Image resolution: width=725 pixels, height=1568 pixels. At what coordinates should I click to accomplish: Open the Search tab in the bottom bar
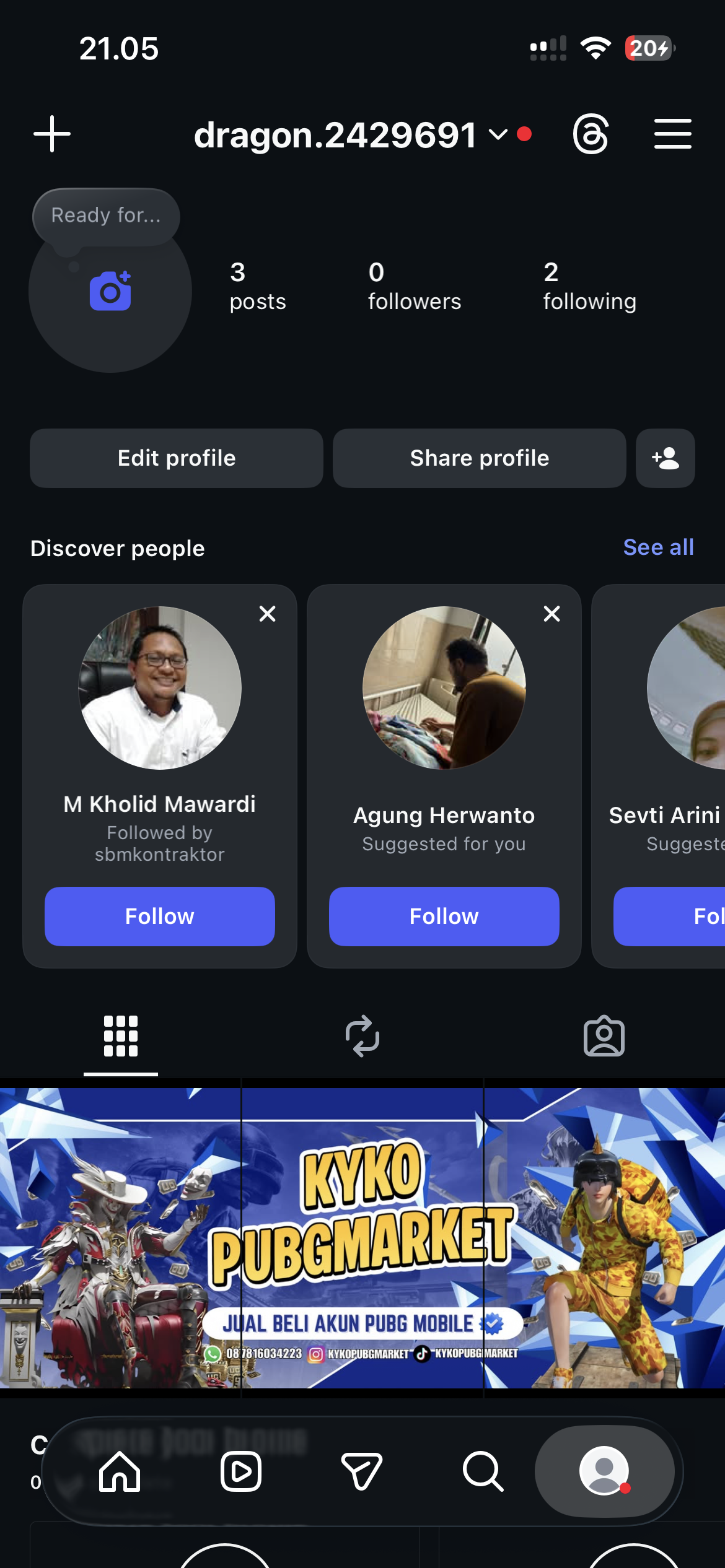(483, 1471)
